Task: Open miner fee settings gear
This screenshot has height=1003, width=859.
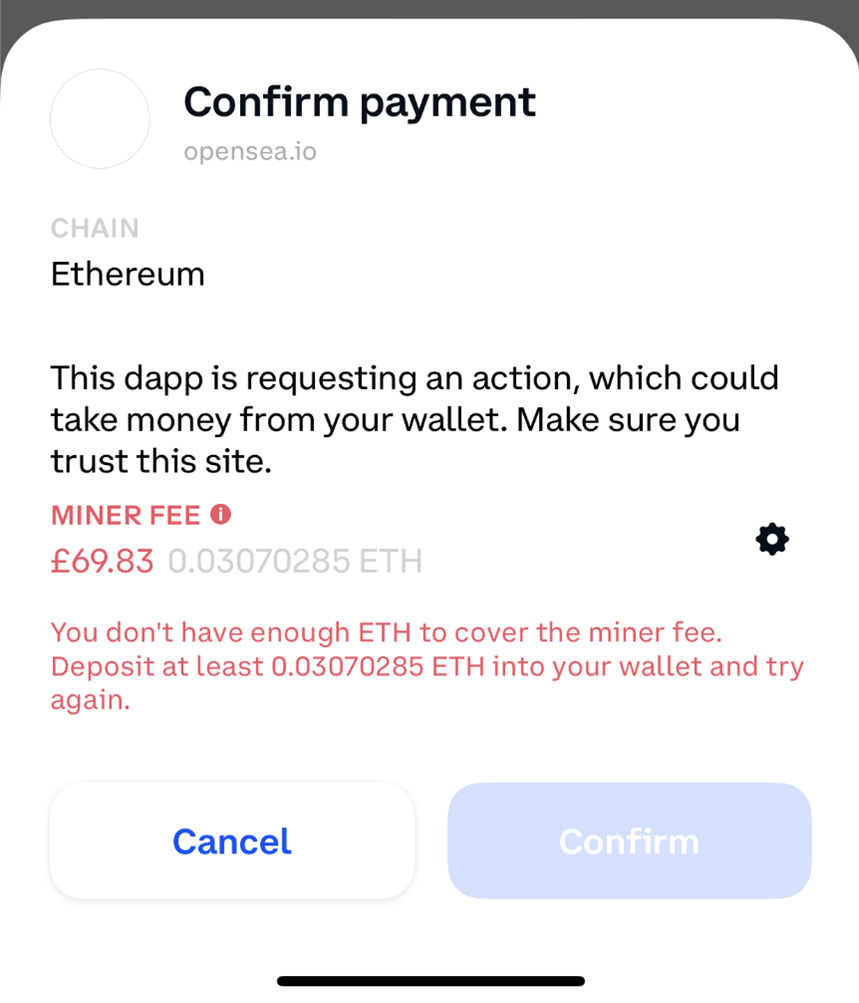Action: click(x=772, y=540)
